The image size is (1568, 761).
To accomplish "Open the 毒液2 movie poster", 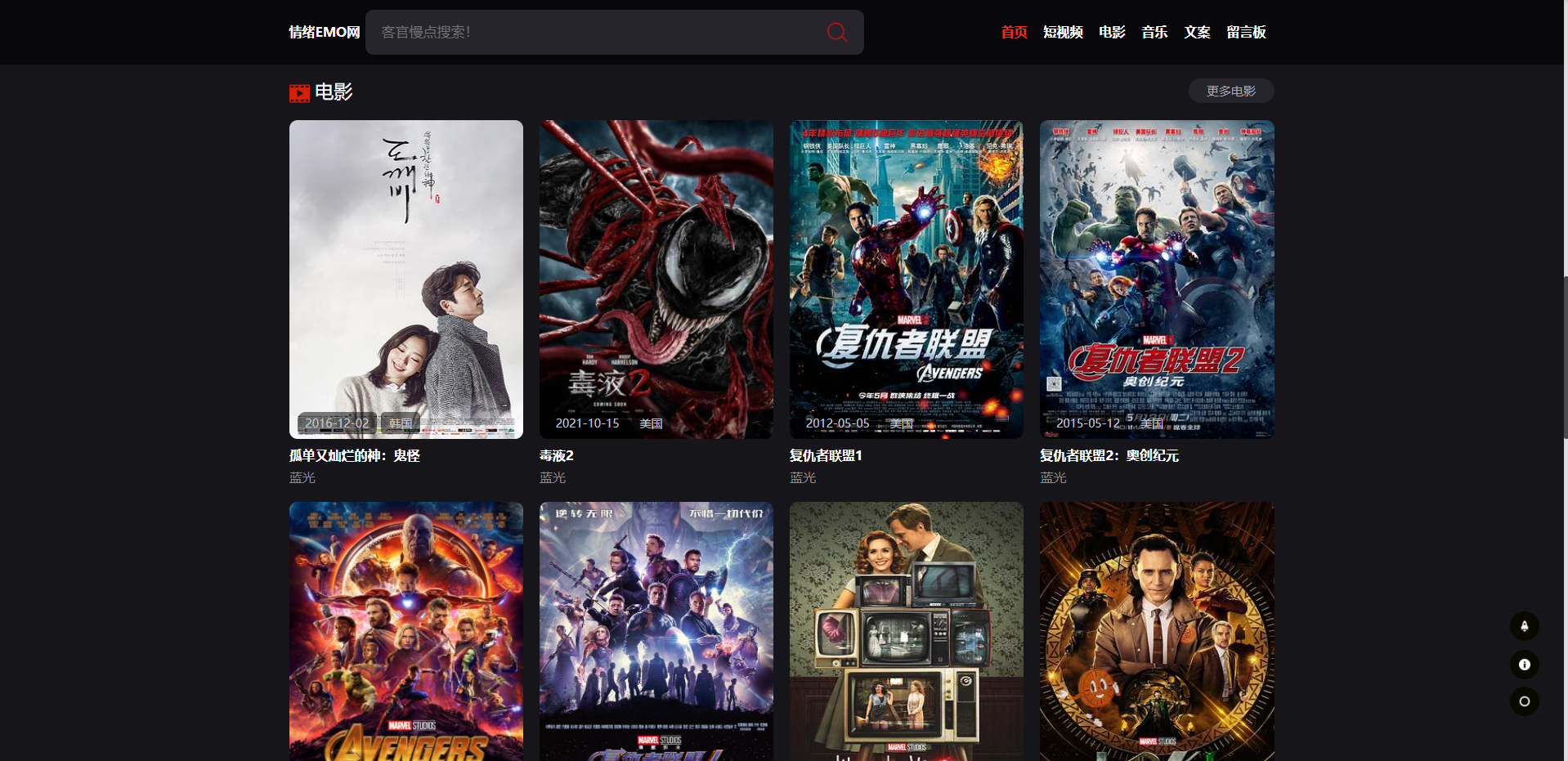I will point(656,279).
